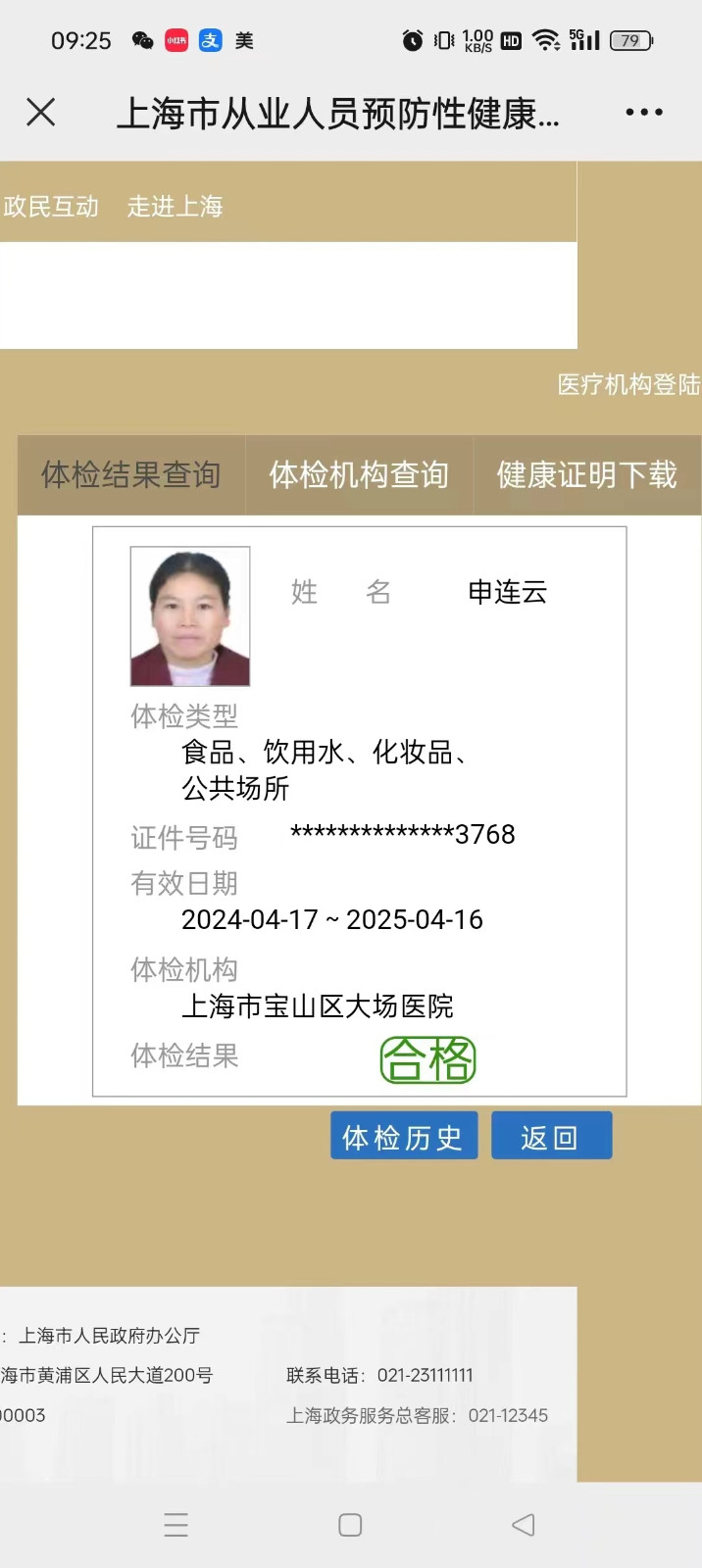This screenshot has width=702, height=1568.
Task: Go back with system navigation triangle
Action: pyautogui.click(x=524, y=1525)
